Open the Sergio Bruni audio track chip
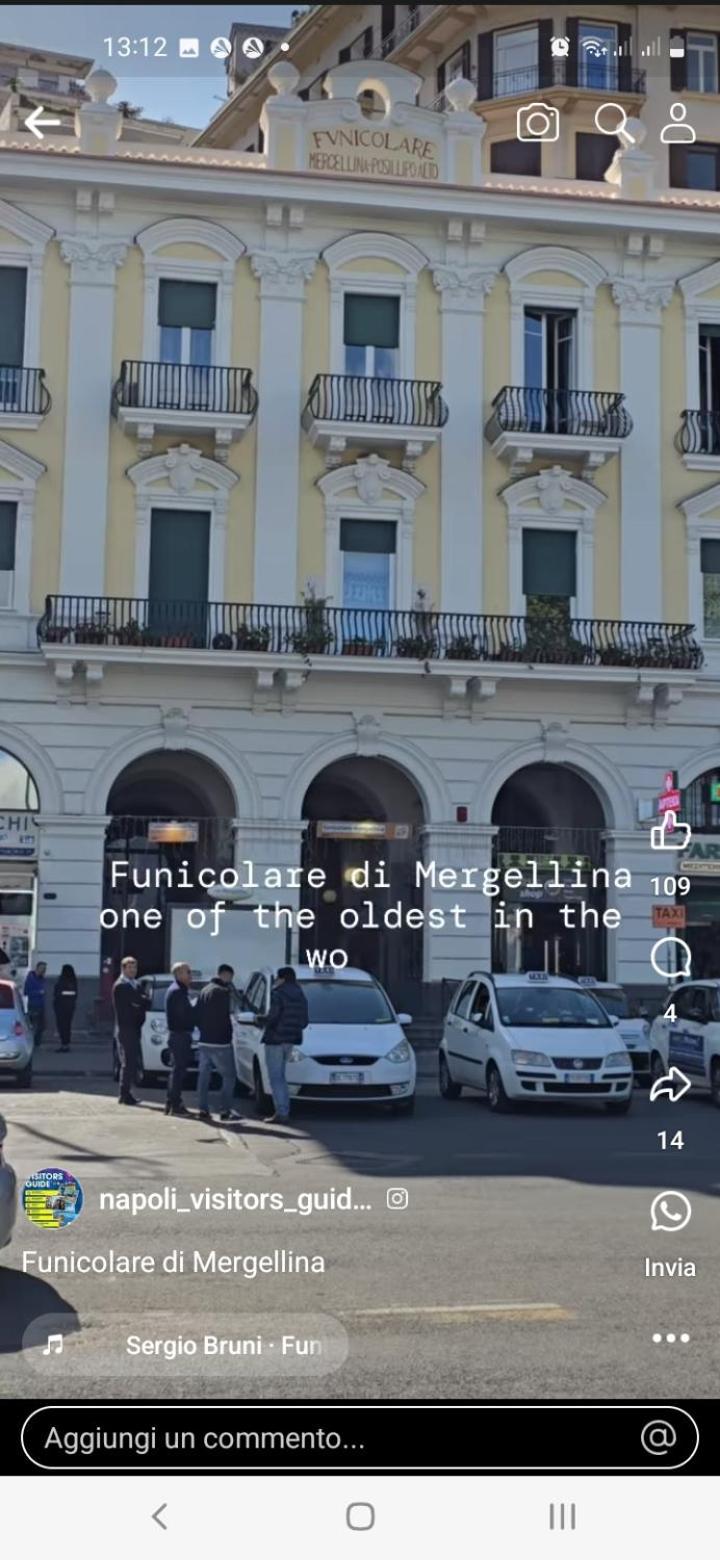This screenshot has height=1560, width=720. pos(186,1346)
